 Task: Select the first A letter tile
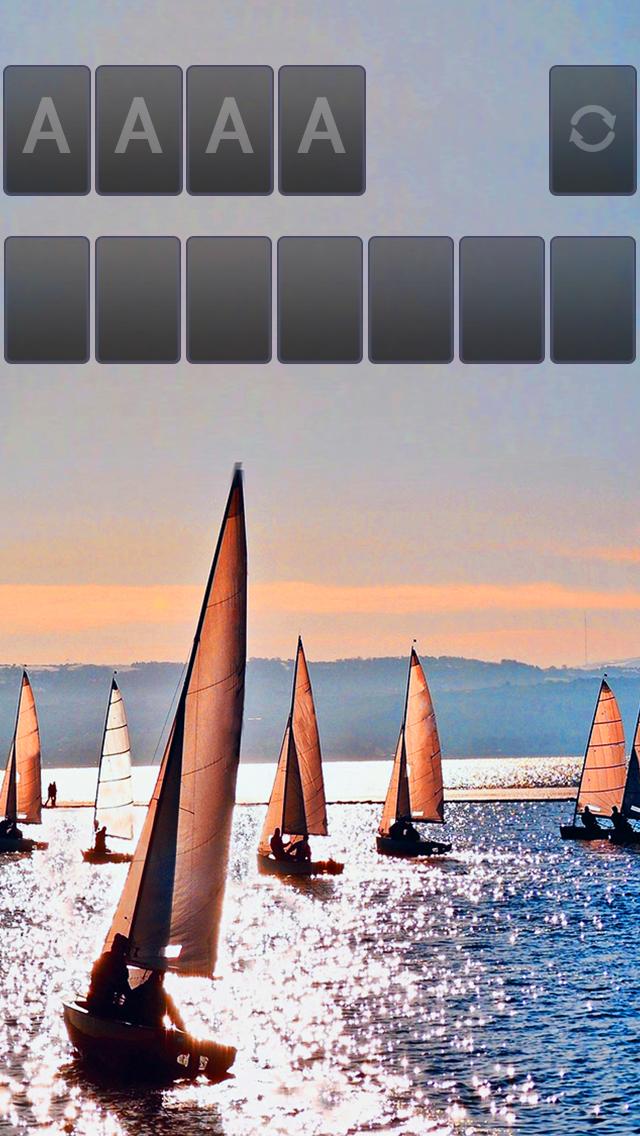(x=47, y=130)
